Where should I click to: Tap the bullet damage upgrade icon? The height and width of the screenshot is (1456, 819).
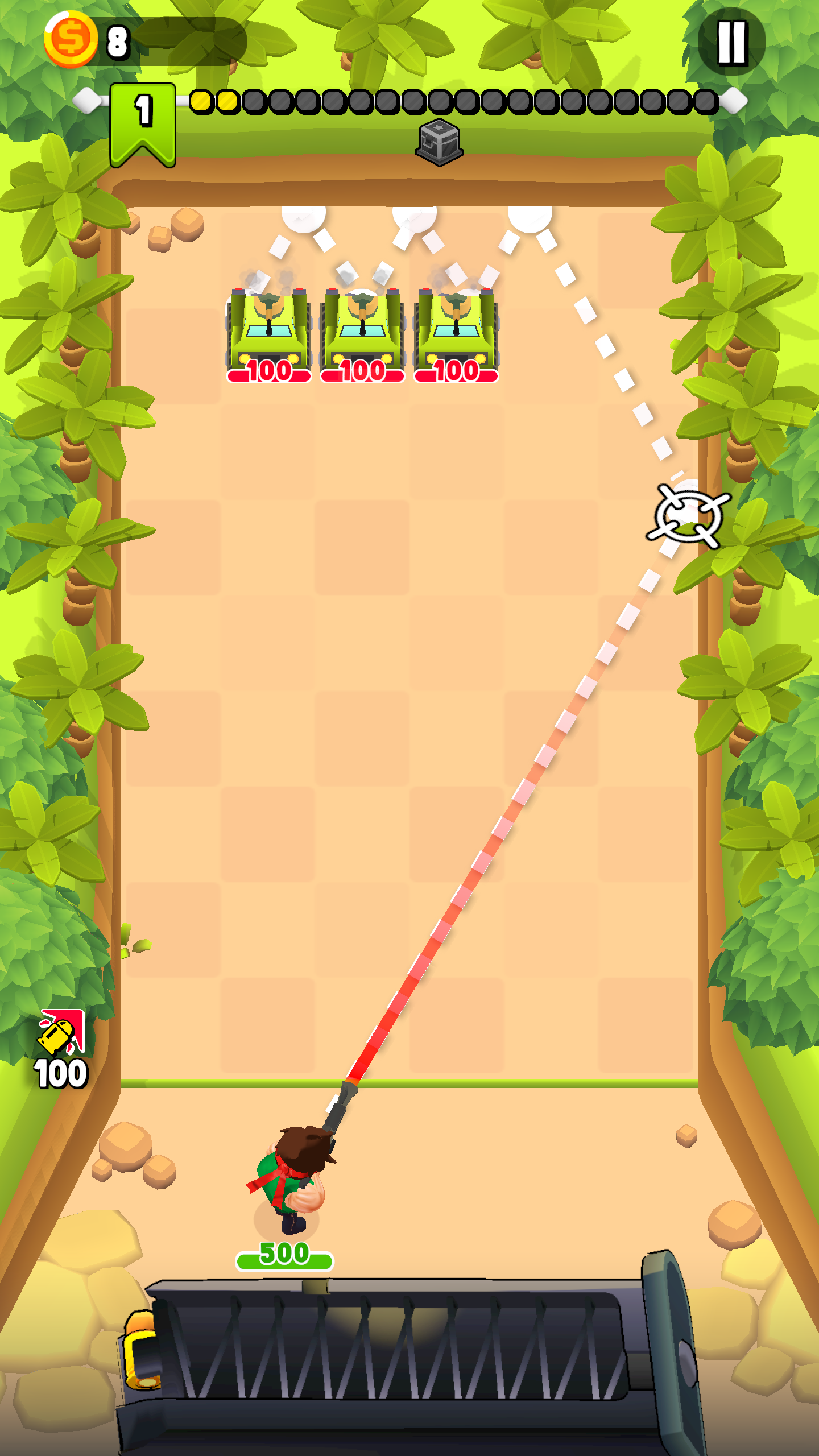pos(61,1034)
